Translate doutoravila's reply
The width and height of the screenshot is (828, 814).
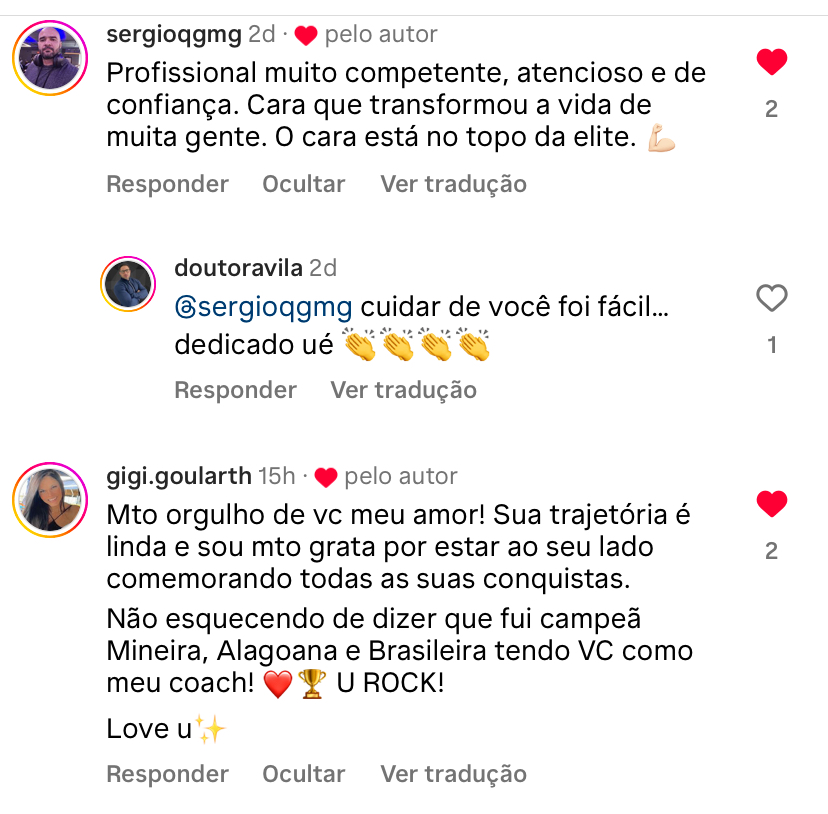point(403,390)
